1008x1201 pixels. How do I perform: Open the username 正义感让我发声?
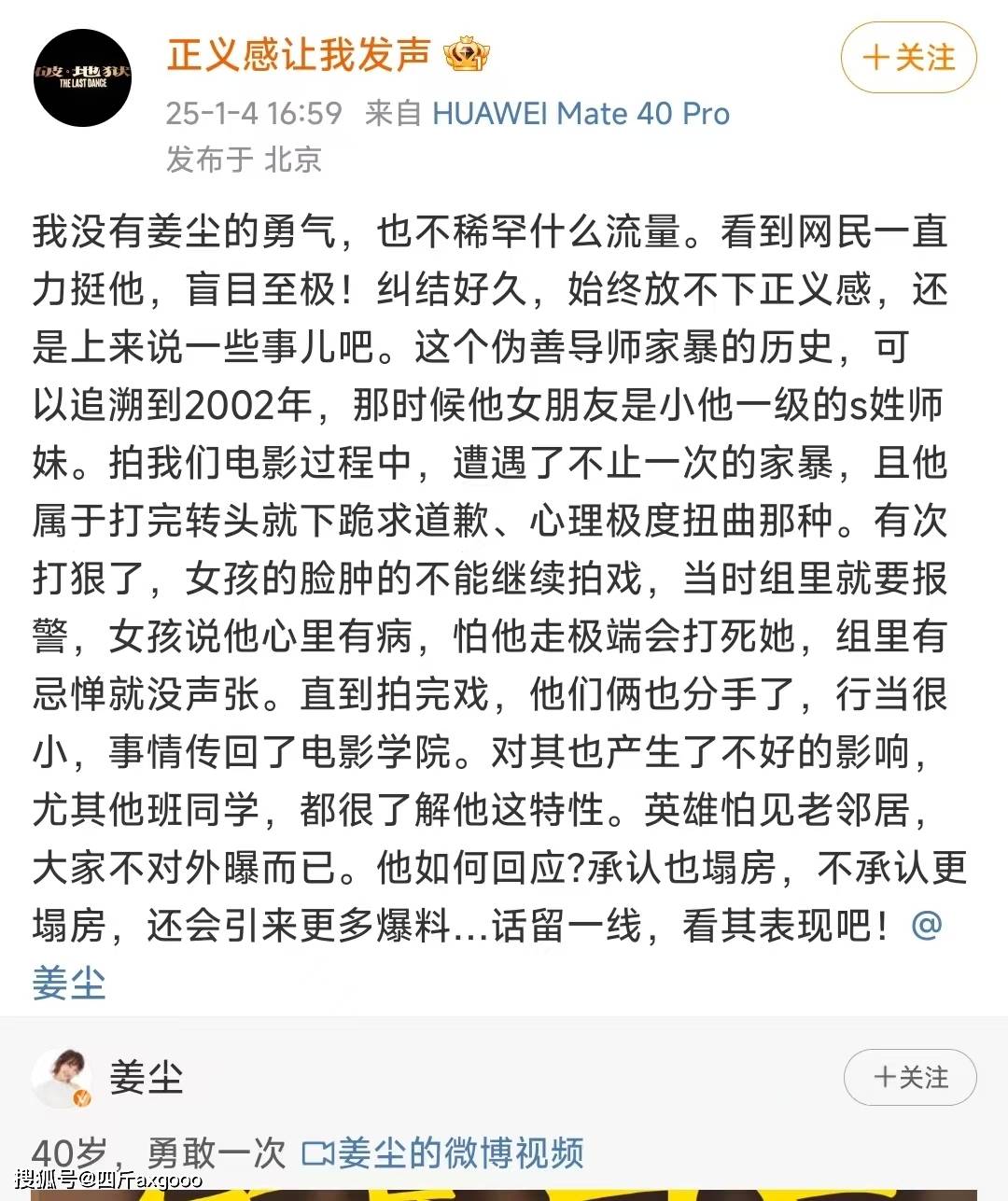[x=299, y=54]
